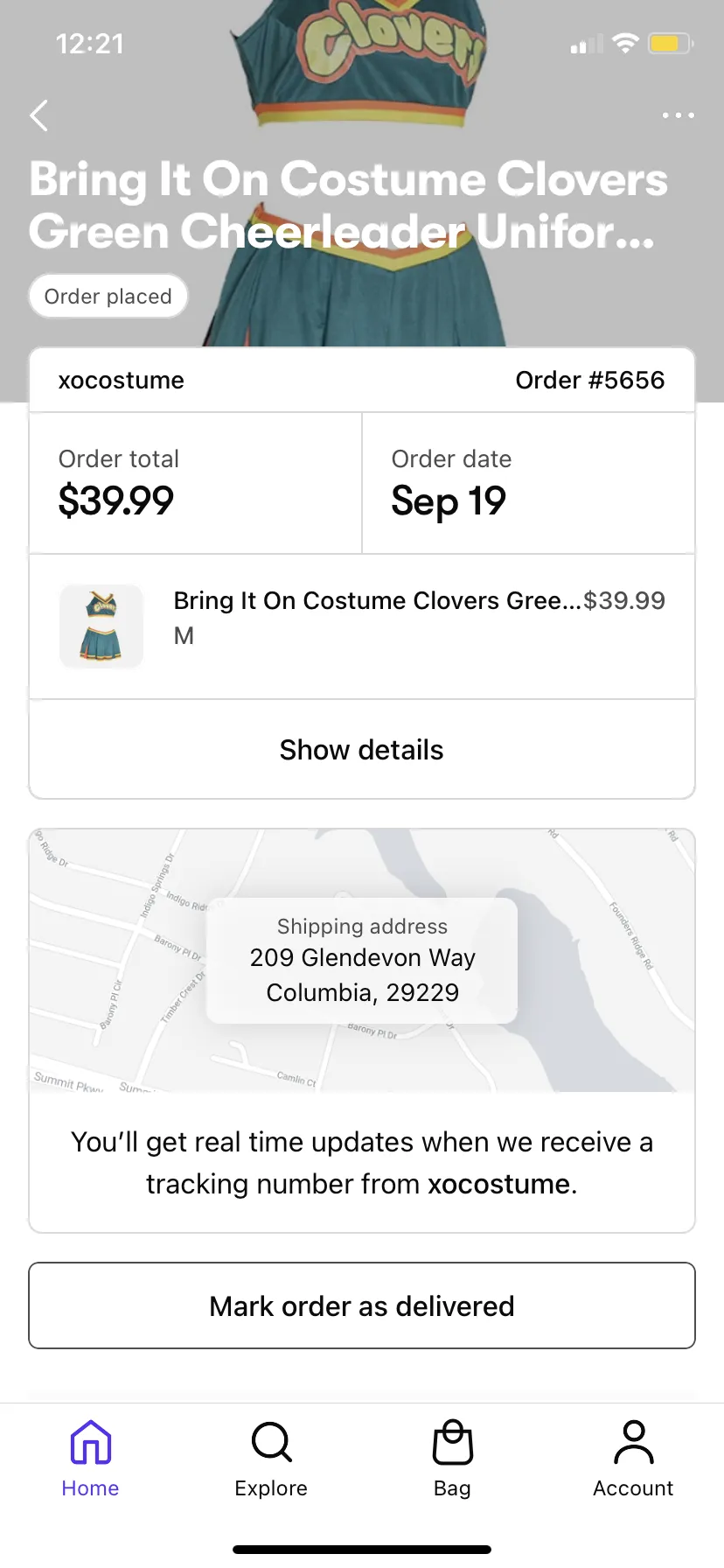The width and height of the screenshot is (724, 1568).
Task: Open the Bring It On Costume item row
Action: tap(362, 626)
